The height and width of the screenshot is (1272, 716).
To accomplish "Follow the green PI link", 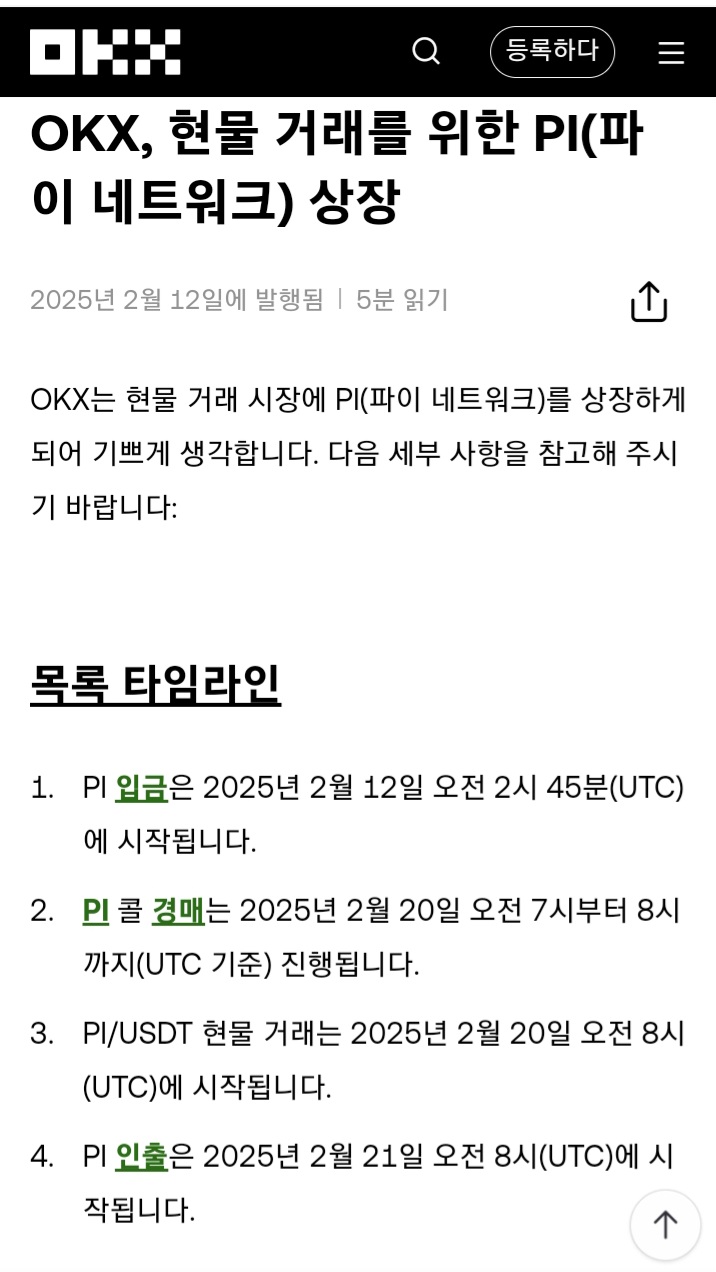I will tap(96, 910).
